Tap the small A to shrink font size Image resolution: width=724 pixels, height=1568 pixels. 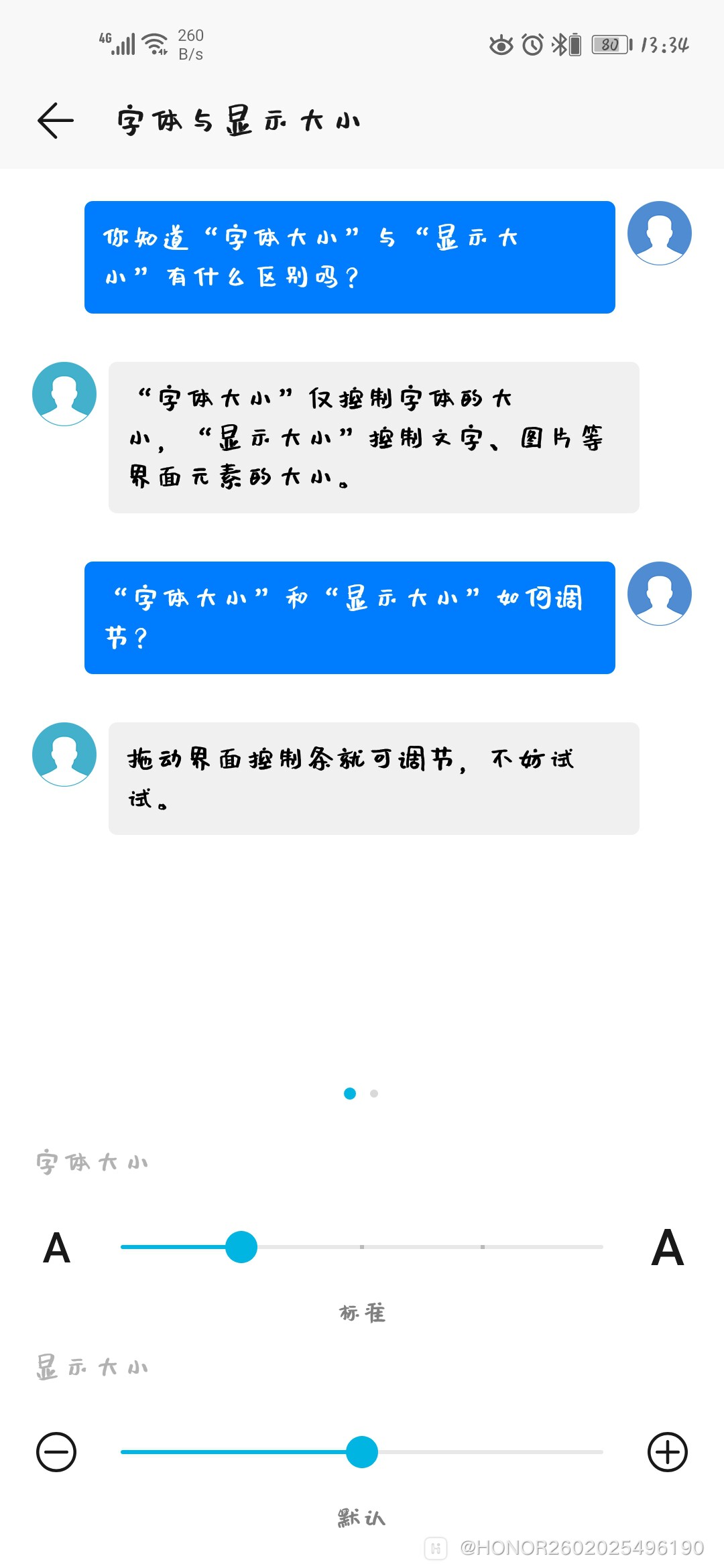click(56, 1248)
